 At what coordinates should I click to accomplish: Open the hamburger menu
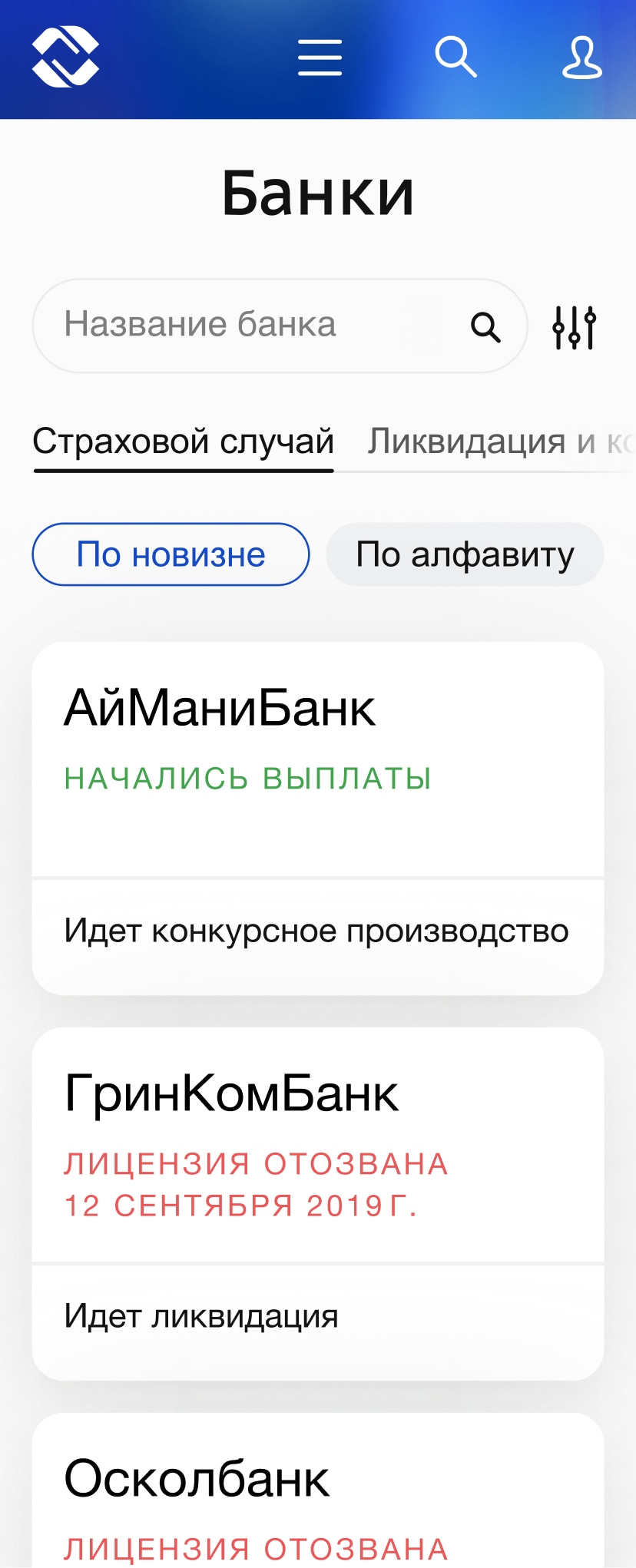coord(320,58)
